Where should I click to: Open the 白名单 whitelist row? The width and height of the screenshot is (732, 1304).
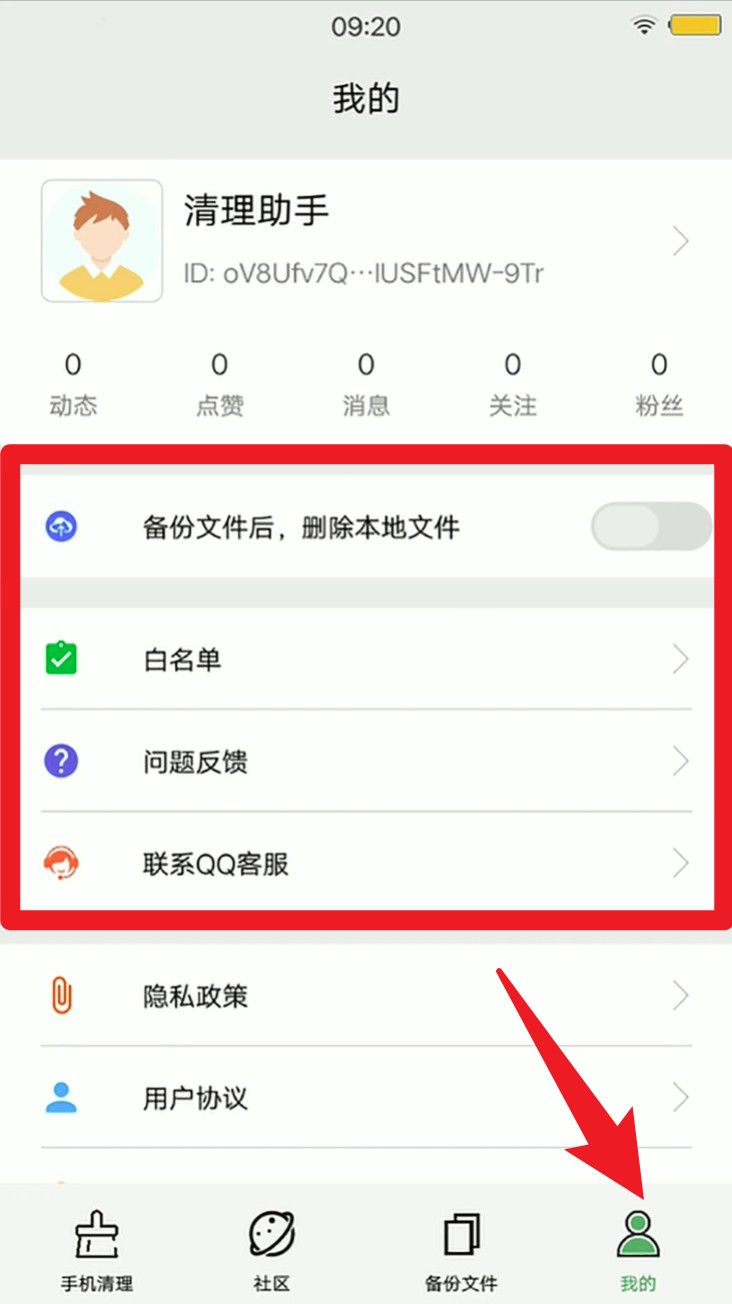click(x=366, y=660)
